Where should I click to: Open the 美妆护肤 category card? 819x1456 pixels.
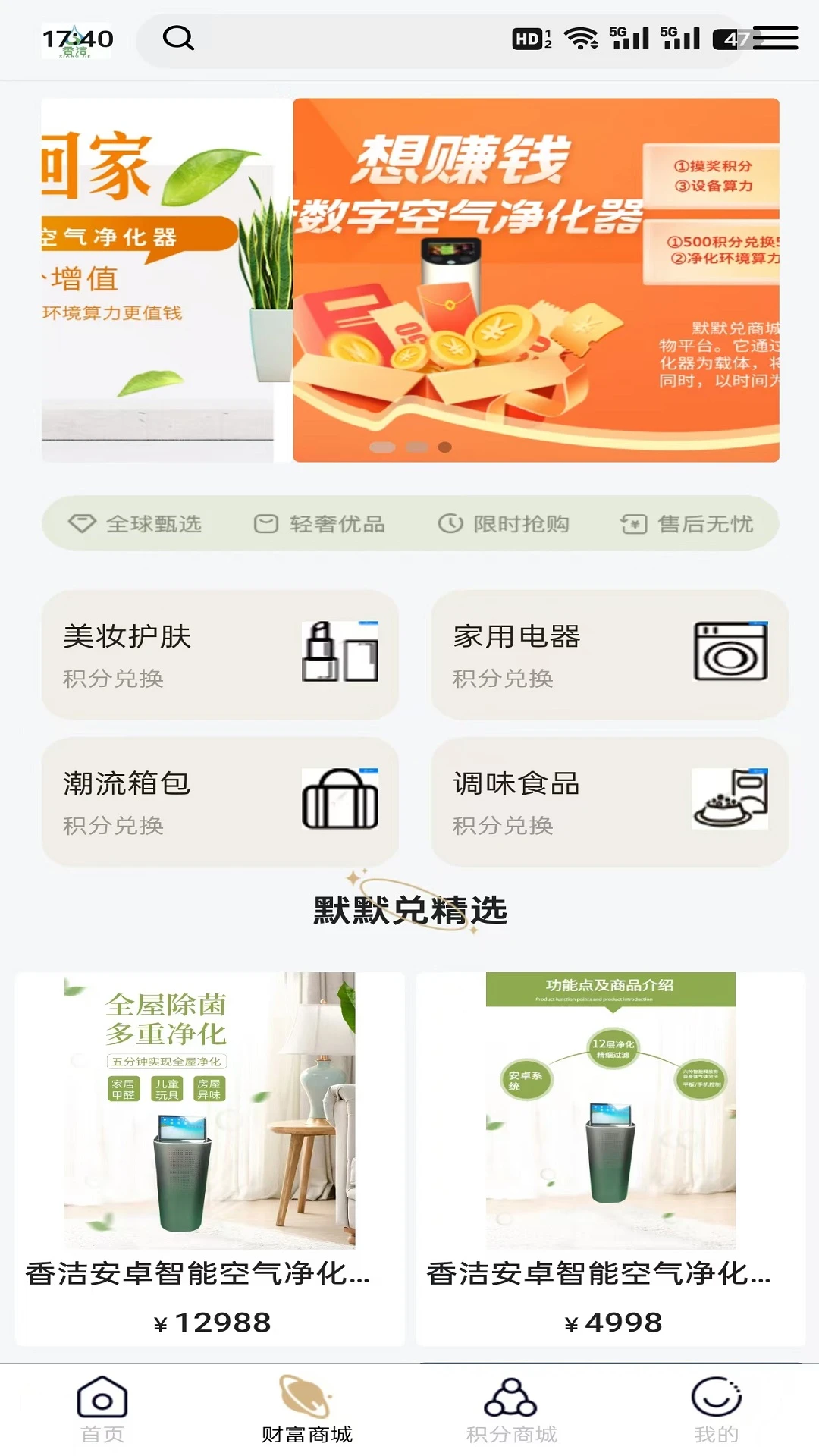pos(220,655)
